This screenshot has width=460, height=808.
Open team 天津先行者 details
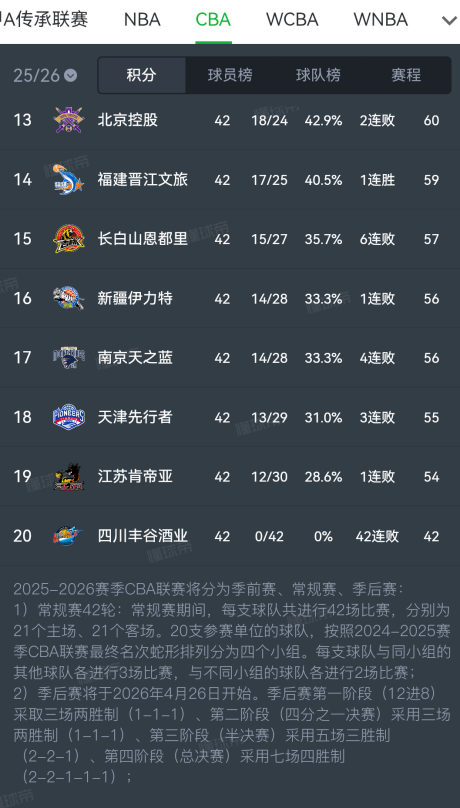[x=230, y=416]
